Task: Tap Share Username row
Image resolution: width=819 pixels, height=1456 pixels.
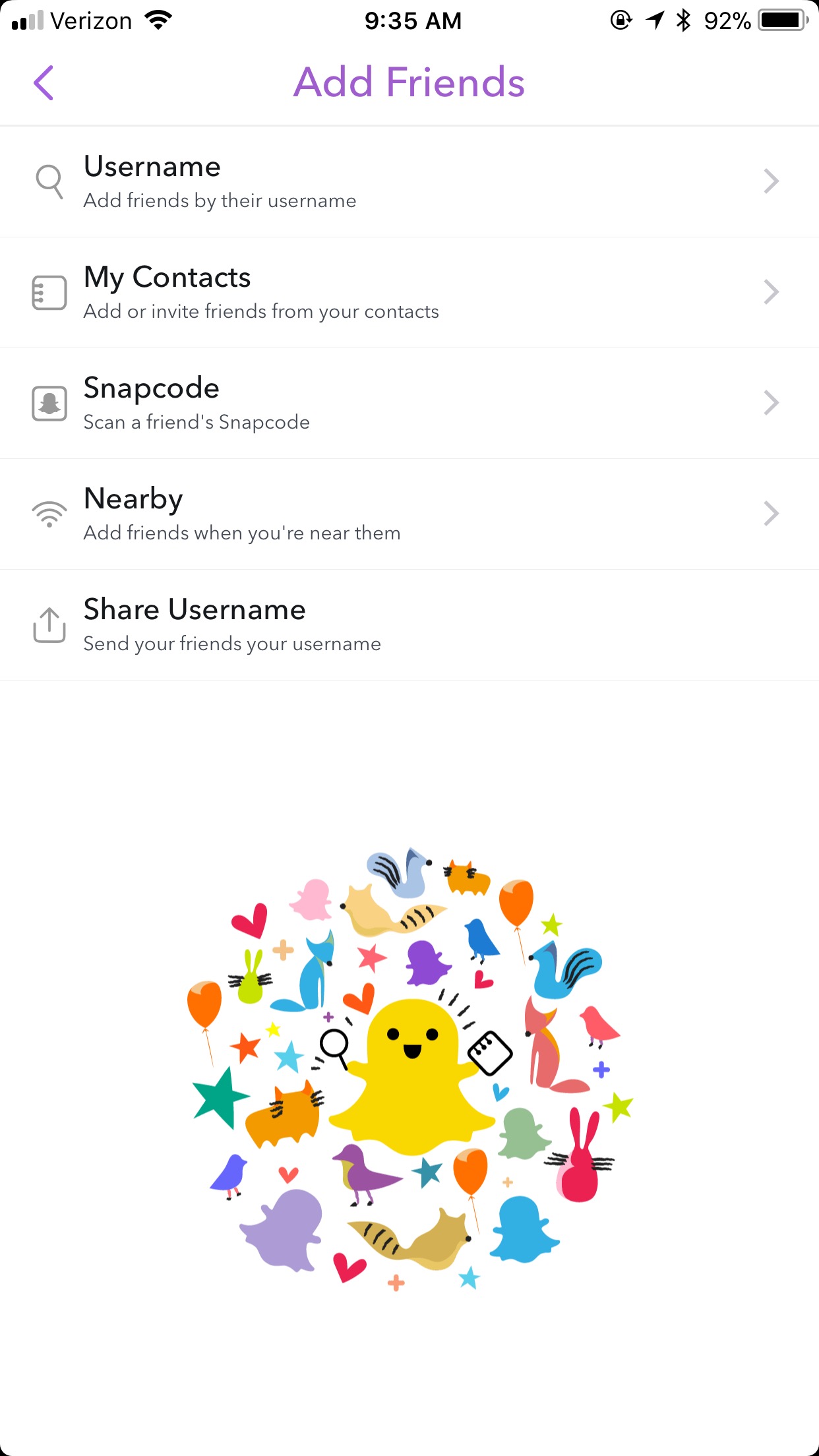Action: [x=409, y=624]
